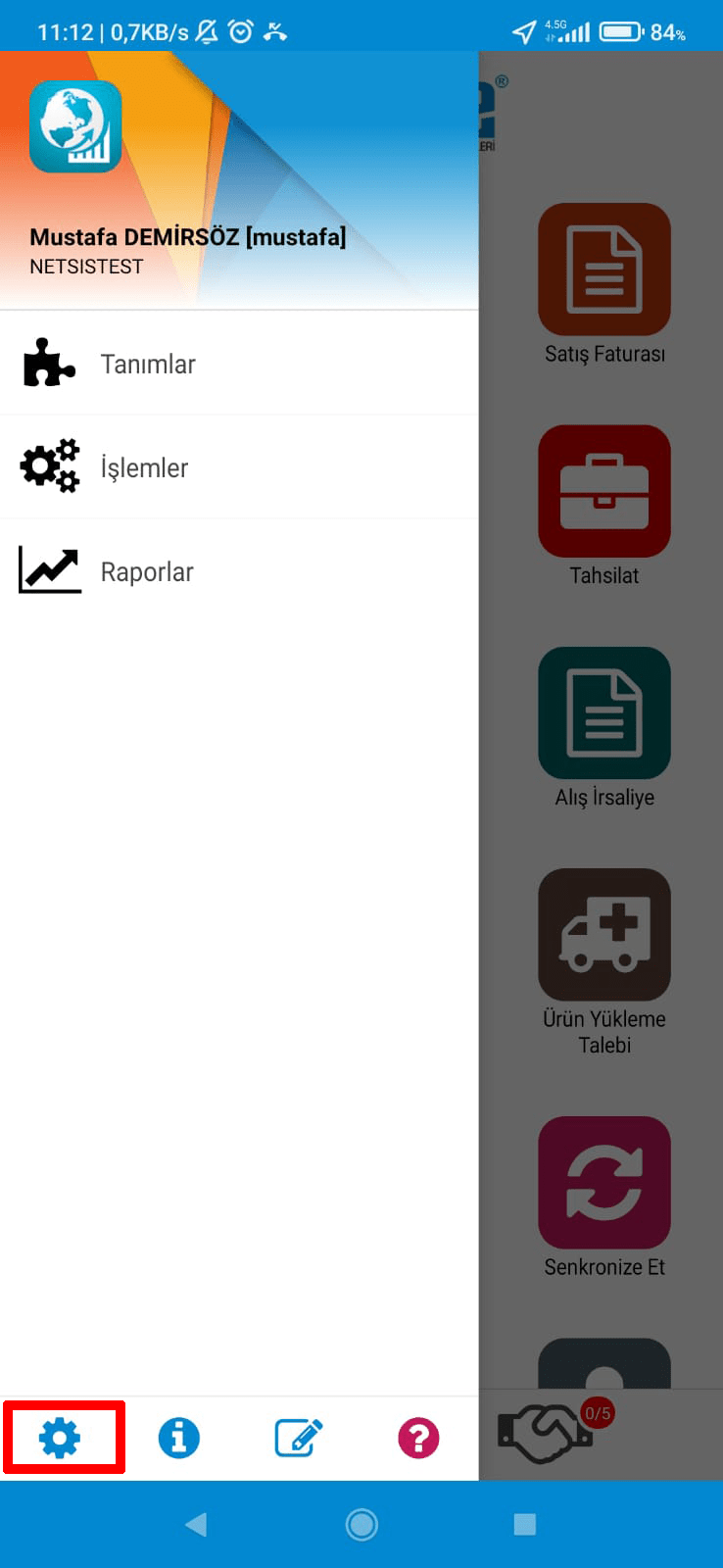This screenshot has width=723, height=1568.
Task: Go back with the system back button
Action: click(196, 1524)
